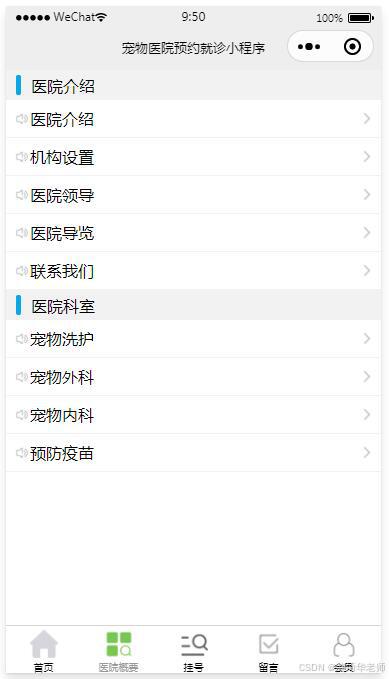Screen dimensions: 389x679
Task: Open the 会员 tab
Action: [x=344, y=651]
